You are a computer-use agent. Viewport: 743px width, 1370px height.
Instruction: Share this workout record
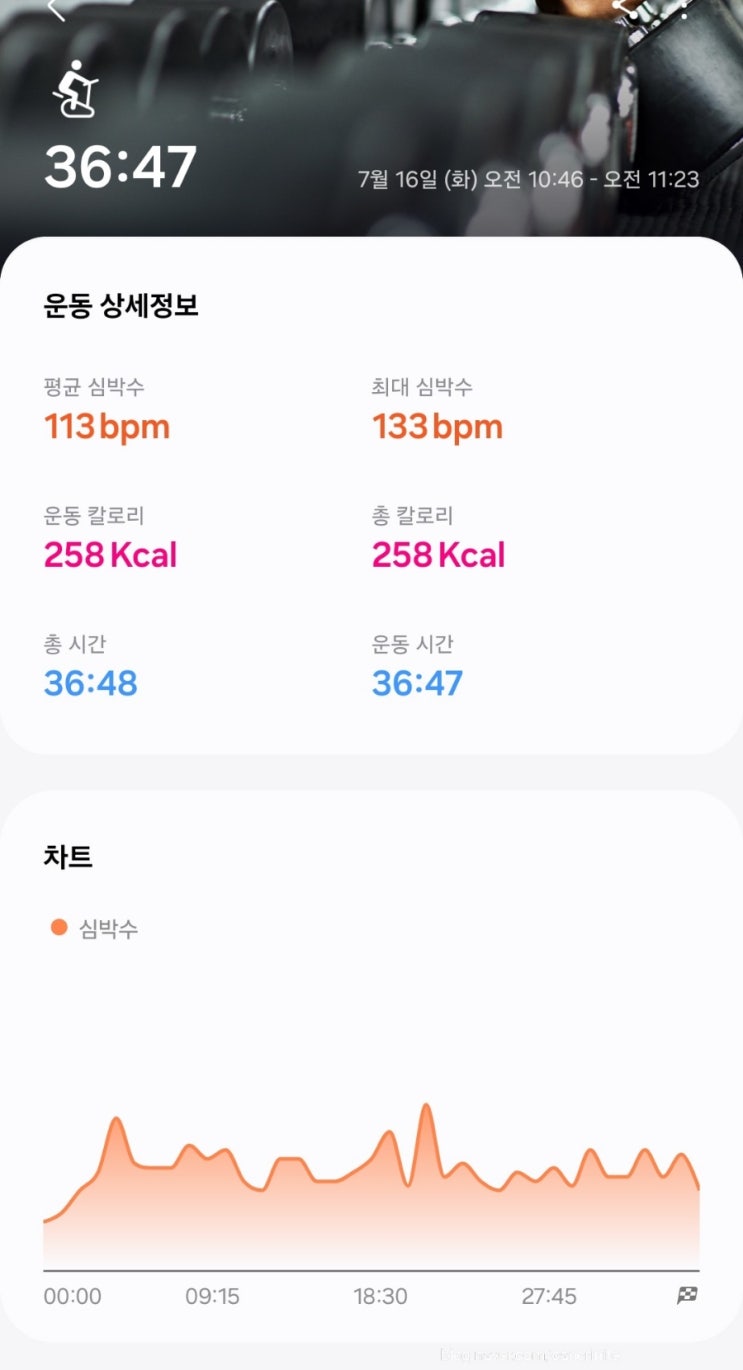(x=627, y=8)
